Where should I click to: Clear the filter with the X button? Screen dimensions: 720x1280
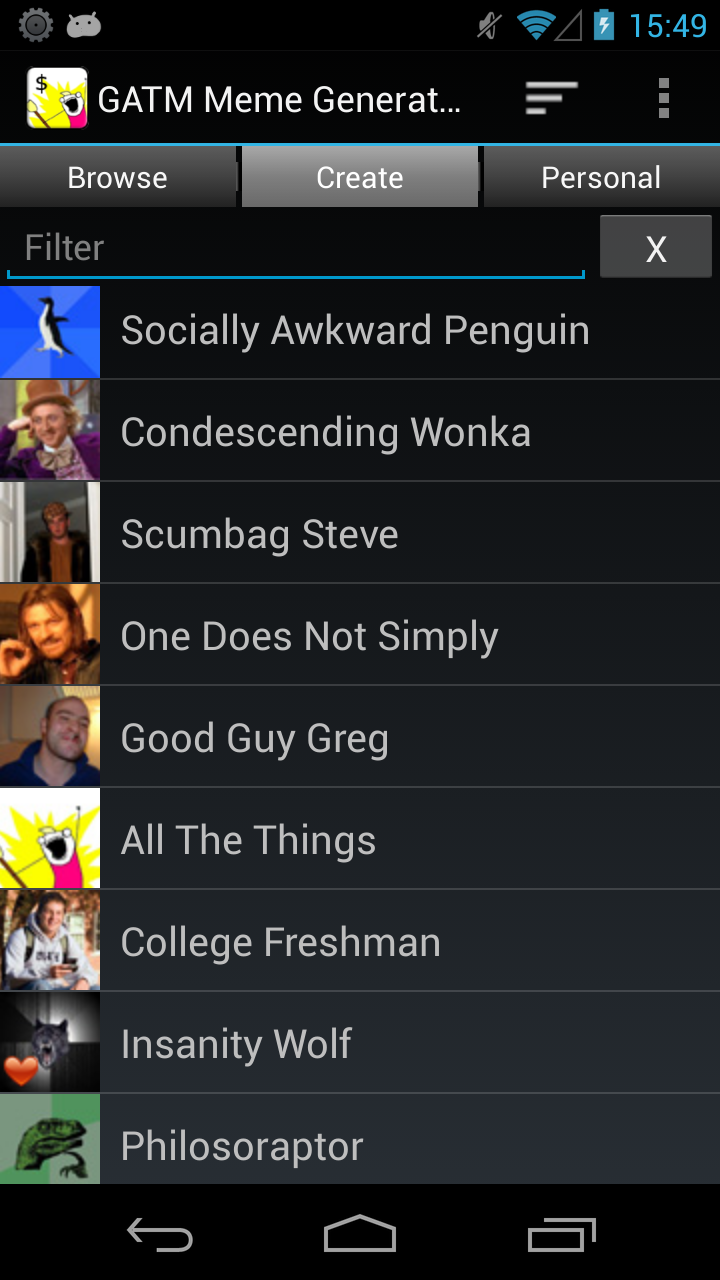click(656, 248)
